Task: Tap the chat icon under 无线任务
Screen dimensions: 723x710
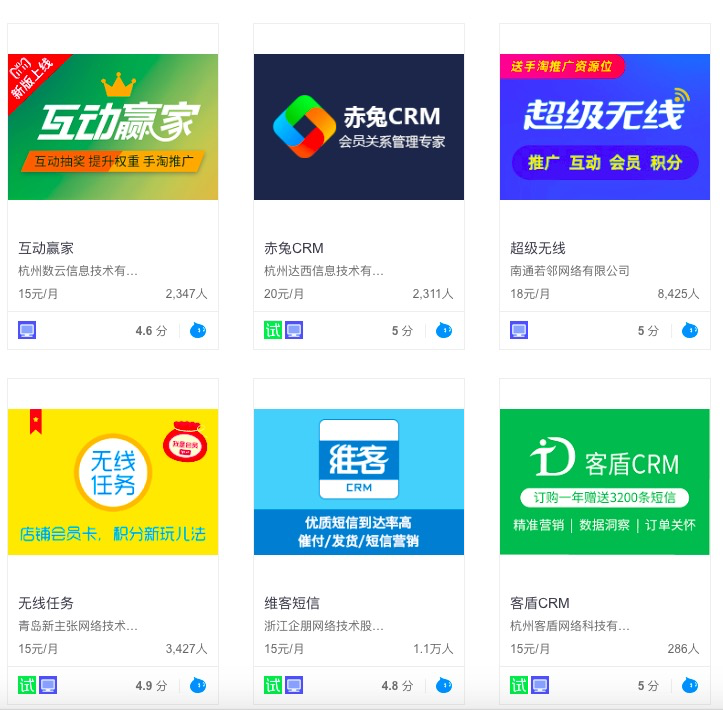Action: pyautogui.click(x=197, y=685)
